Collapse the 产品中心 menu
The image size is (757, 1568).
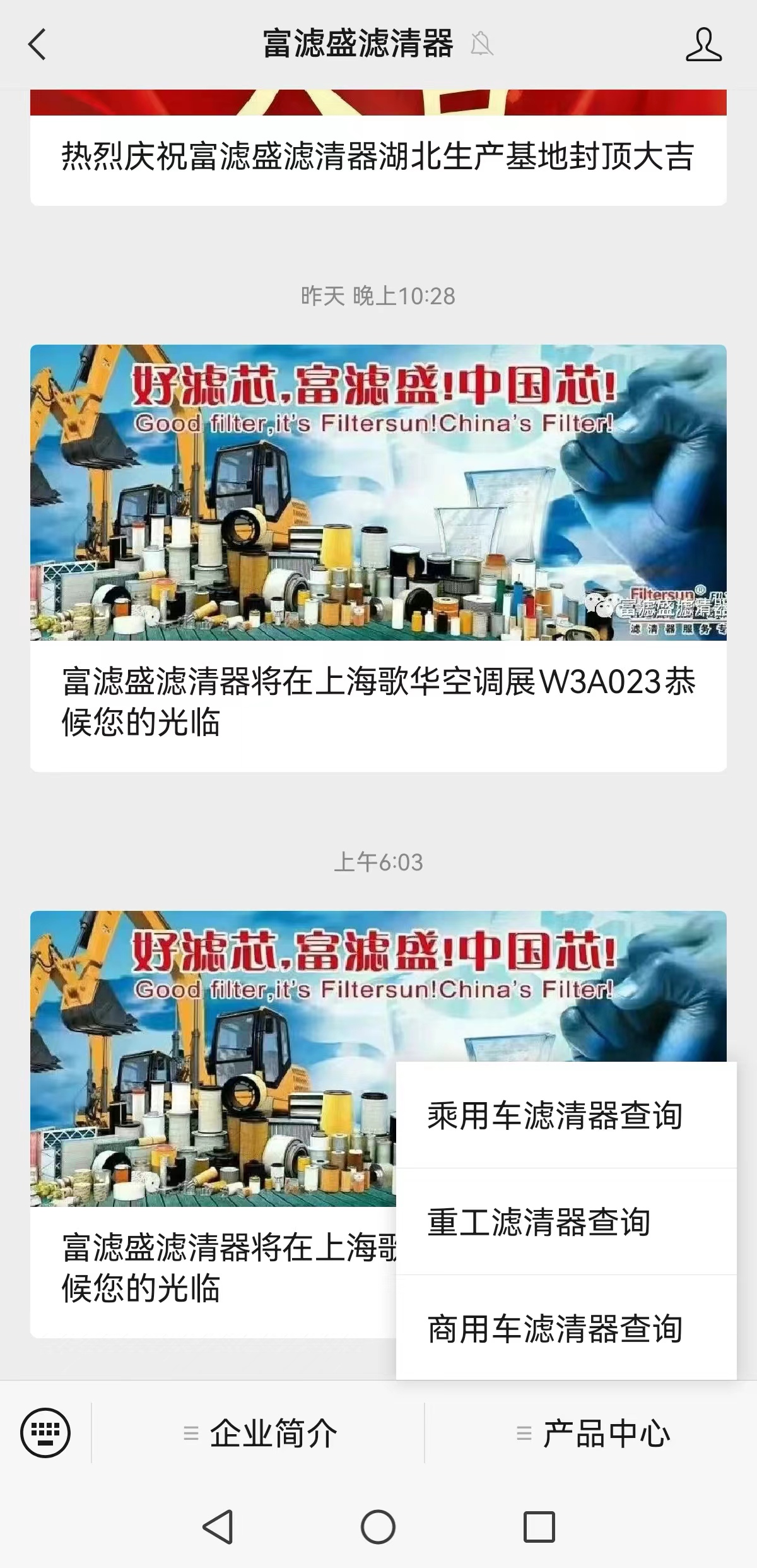[x=593, y=1433]
